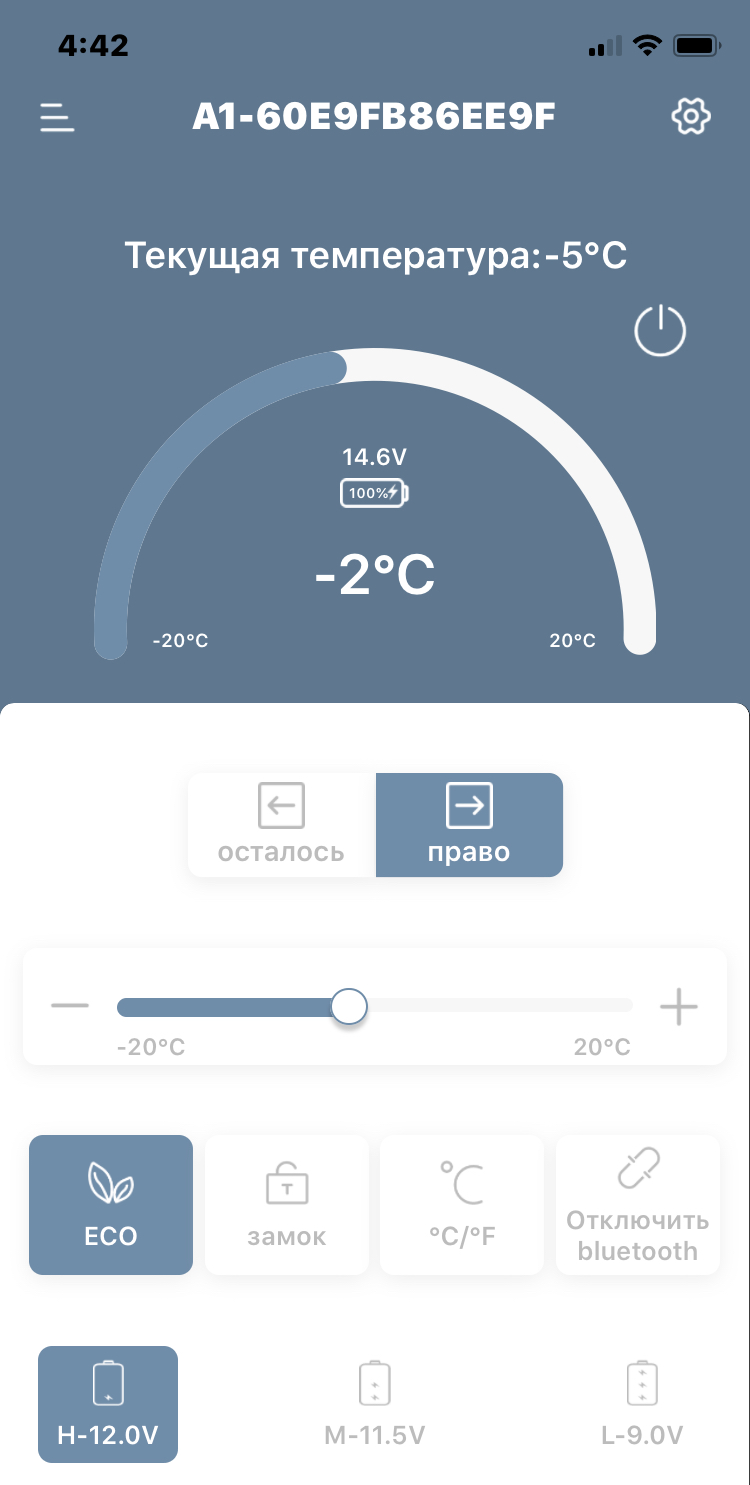Open the hamburger menu
This screenshot has height=1485, width=750.
57,117
